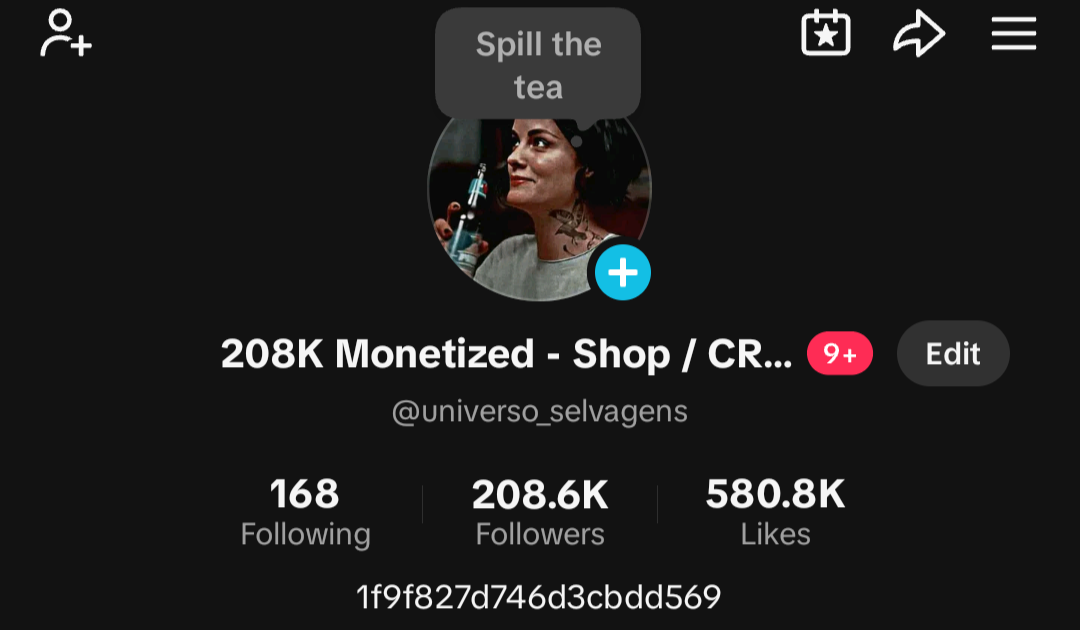Screen dimensions: 1080x630
Task: View the 580.8K Likes count
Action: [x=775, y=512]
